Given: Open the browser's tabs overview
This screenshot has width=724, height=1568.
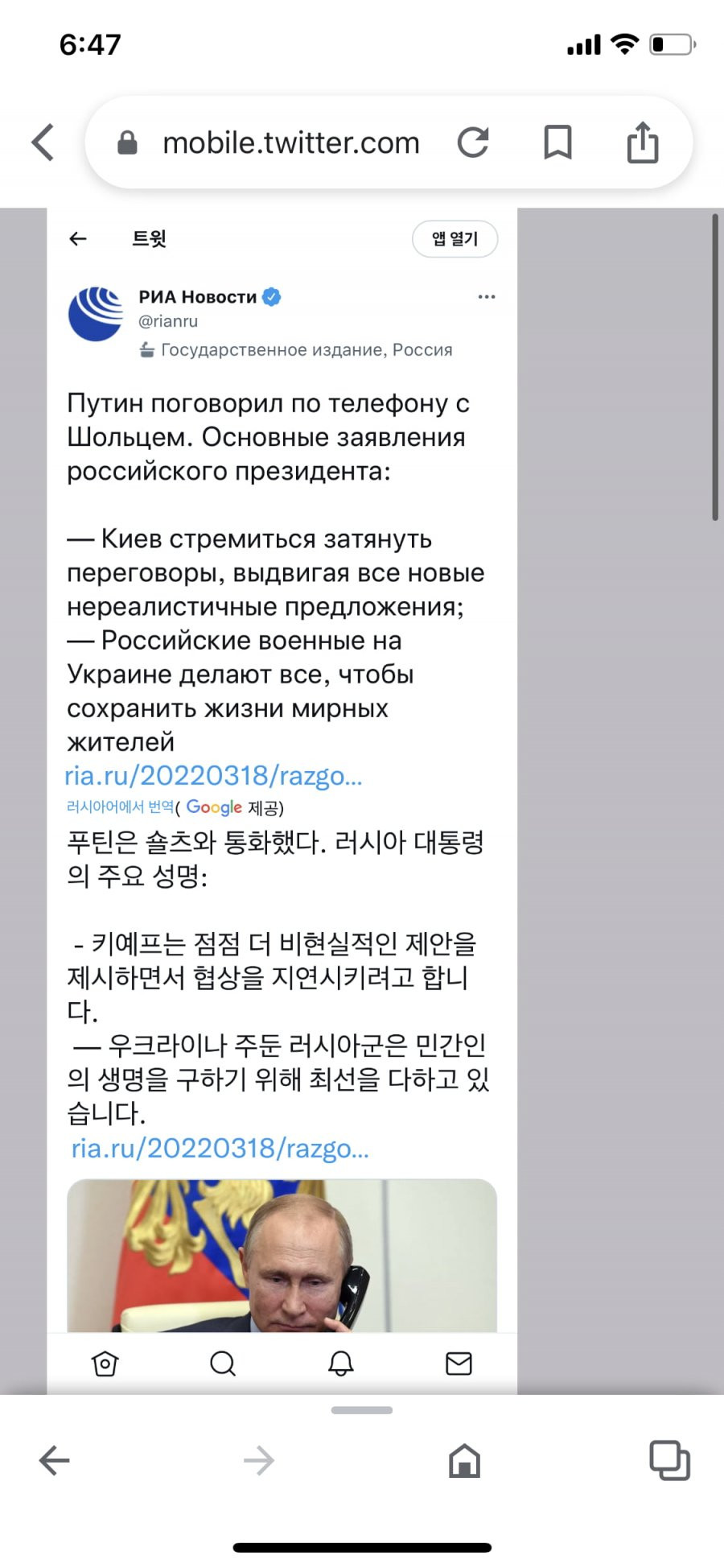Looking at the screenshot, I should (x=669, y=1460).
